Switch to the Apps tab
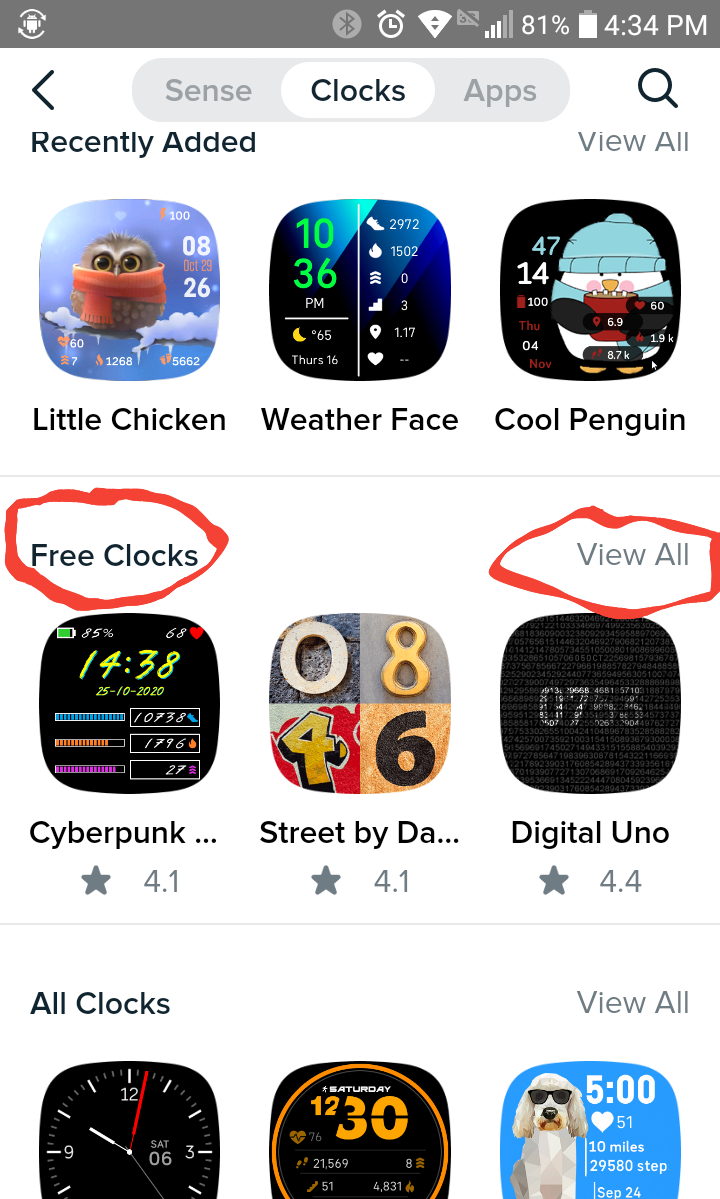The width and height of the screenshot is (720, 1199). (x=500, y=91)
